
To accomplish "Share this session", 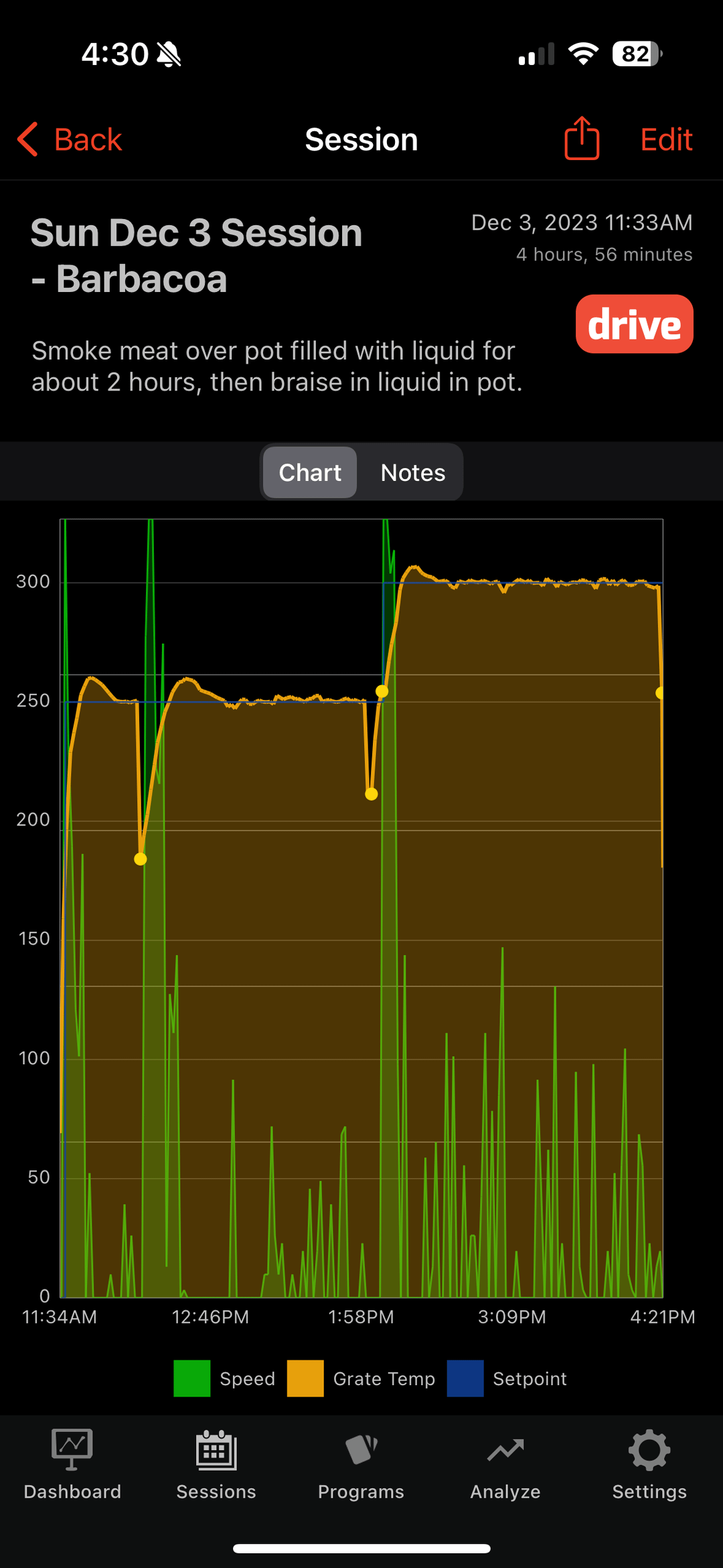I will point(581,139).
